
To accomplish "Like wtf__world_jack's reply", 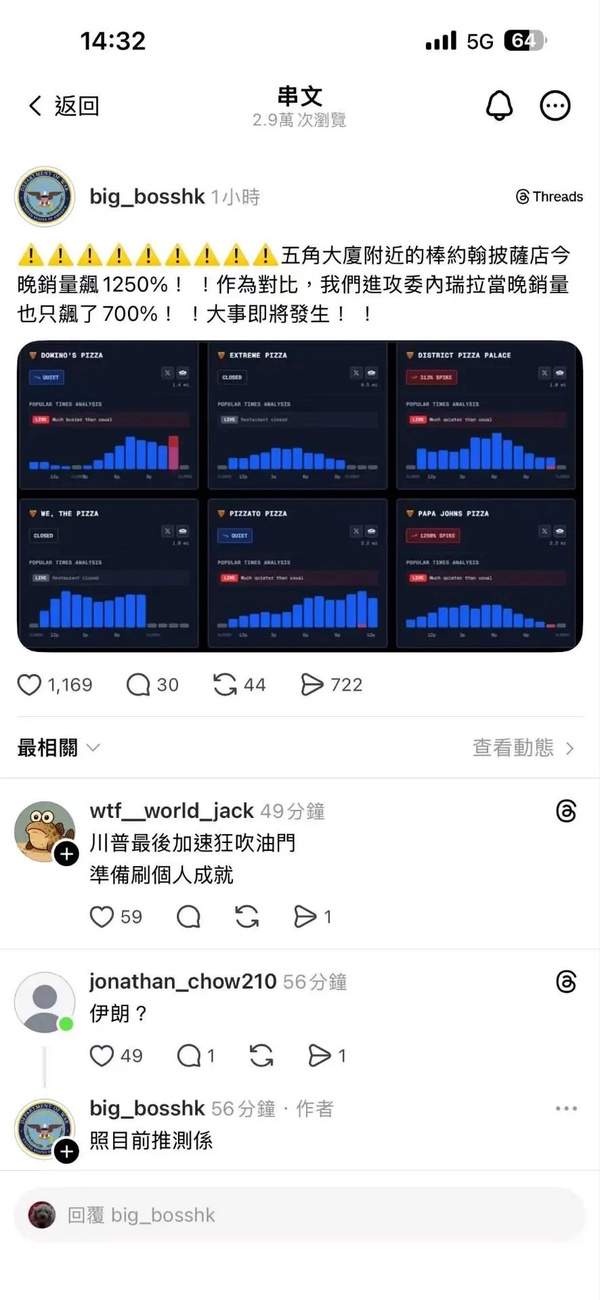I will click(x=102, y=917).
